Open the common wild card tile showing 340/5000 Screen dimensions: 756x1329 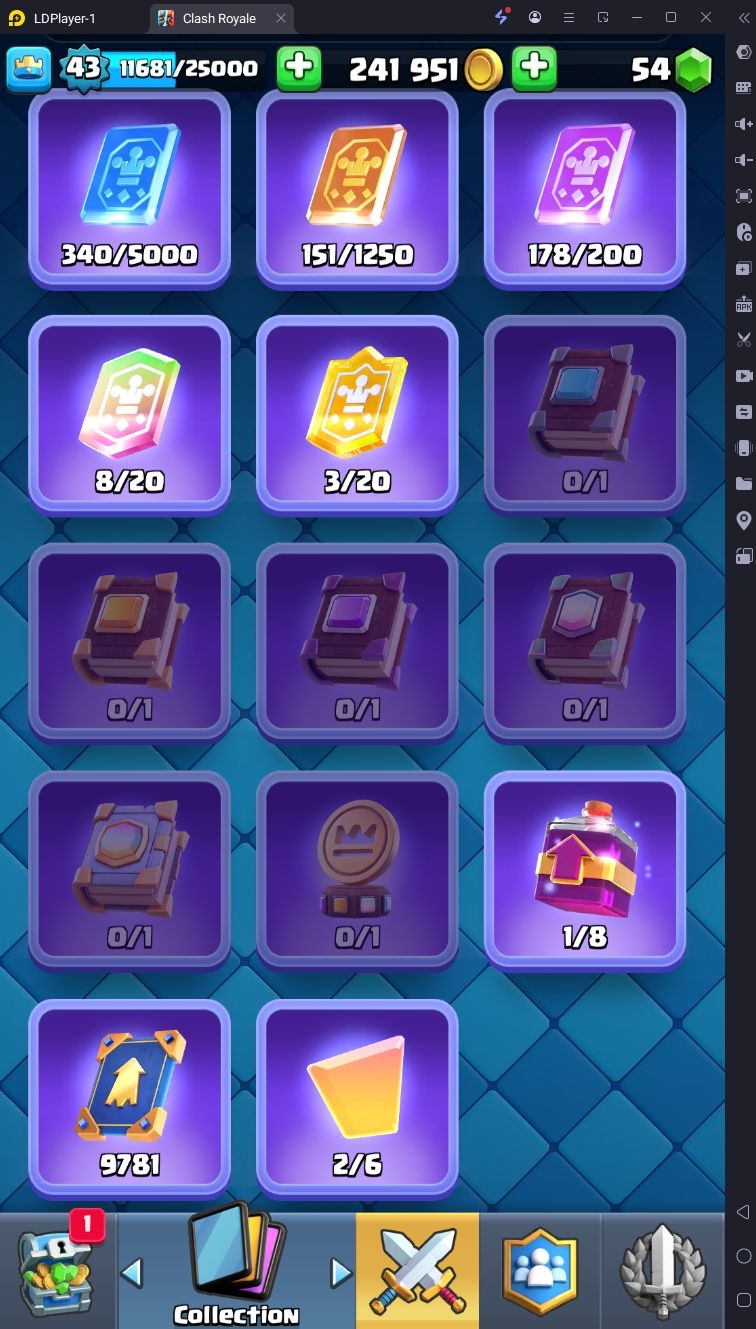tap(130, 188)
